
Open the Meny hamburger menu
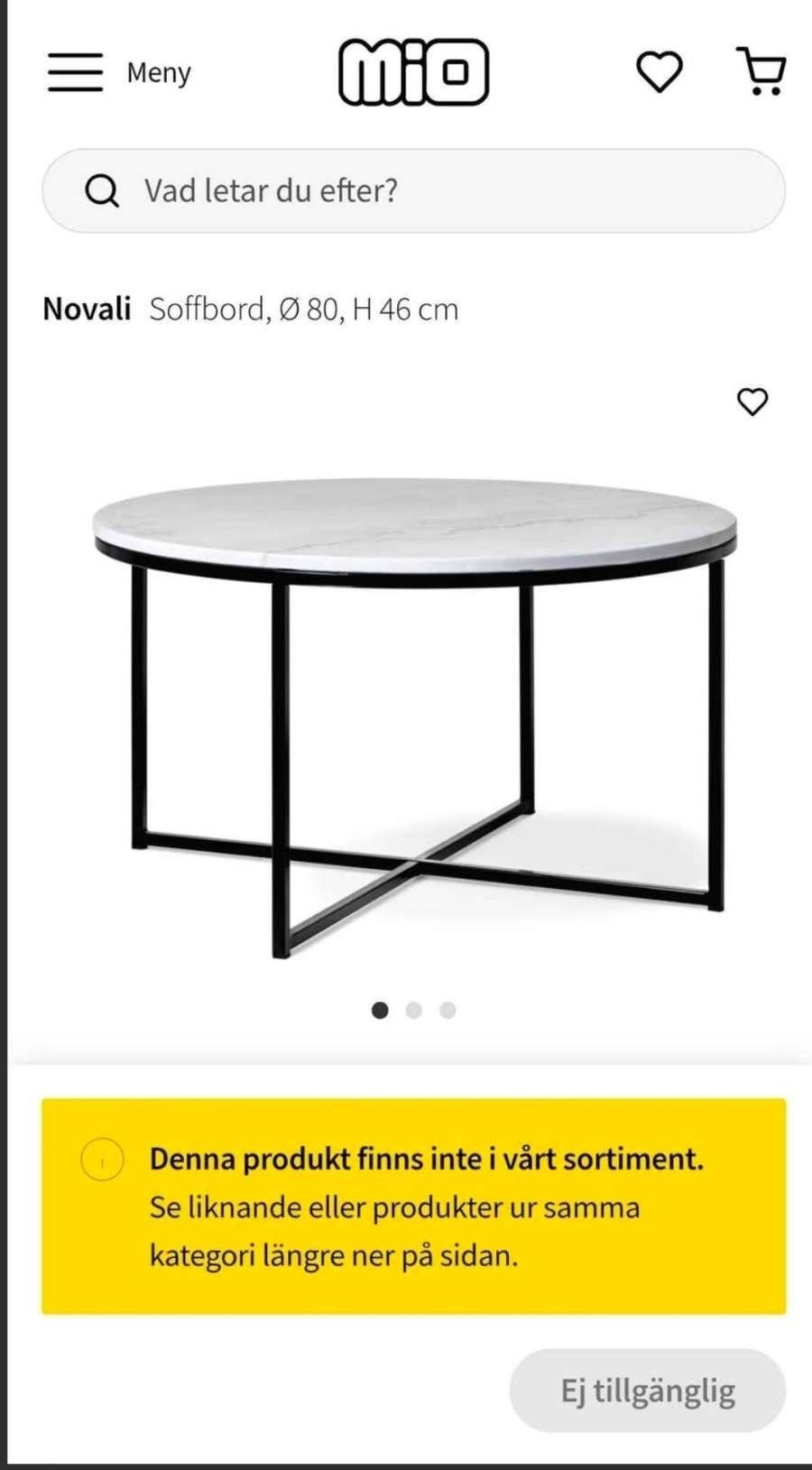(x=119, y=72)
